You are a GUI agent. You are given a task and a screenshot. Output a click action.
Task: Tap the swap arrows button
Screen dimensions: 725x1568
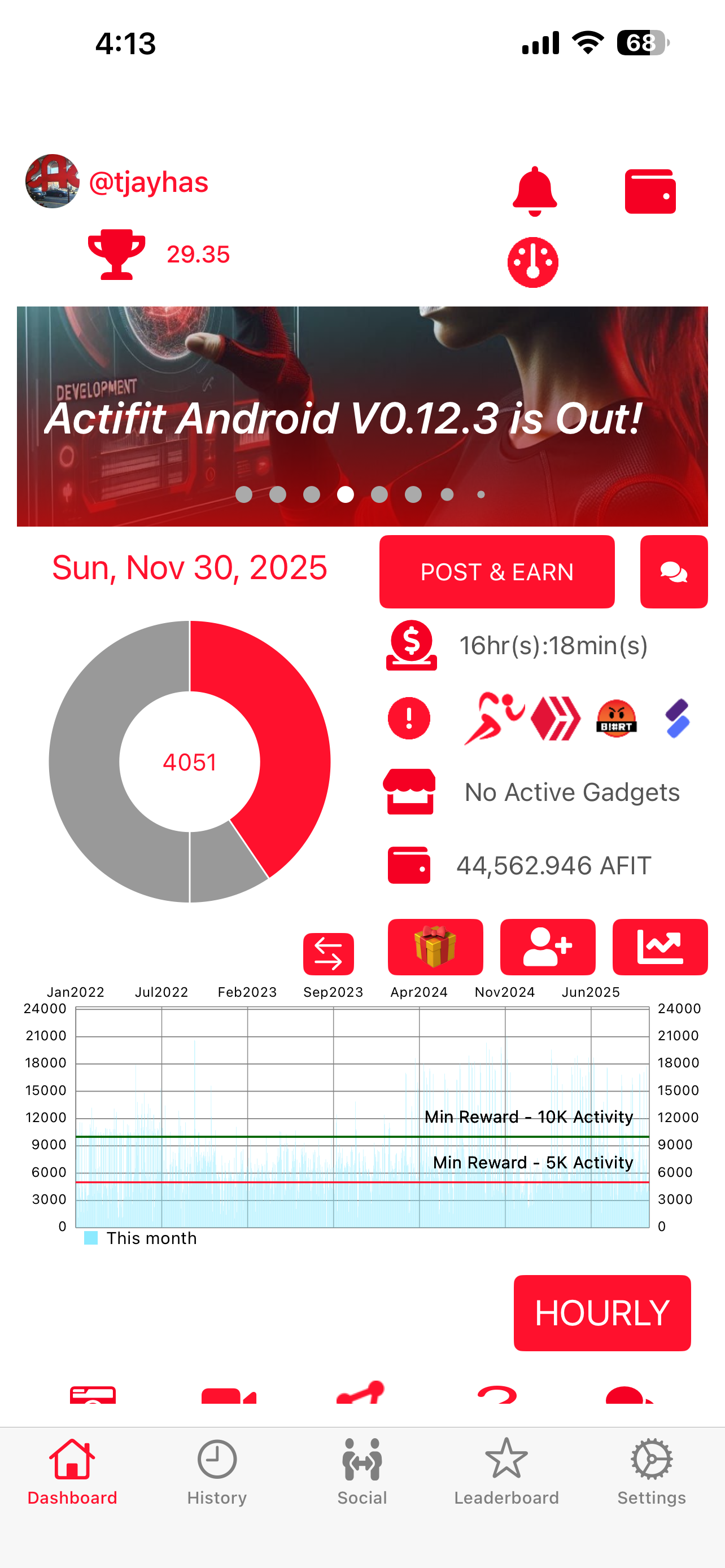click(328, 953)
